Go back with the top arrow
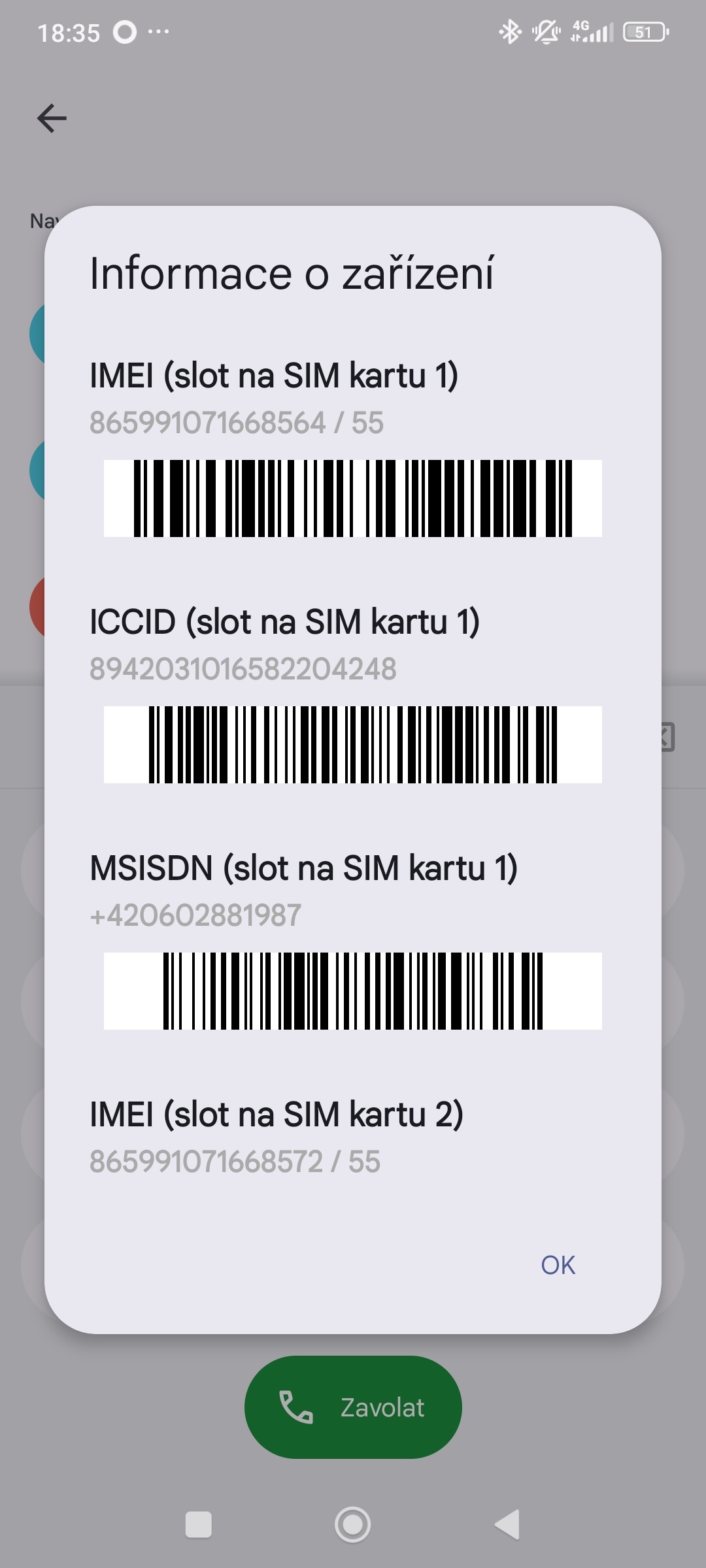 click(52, 118)
